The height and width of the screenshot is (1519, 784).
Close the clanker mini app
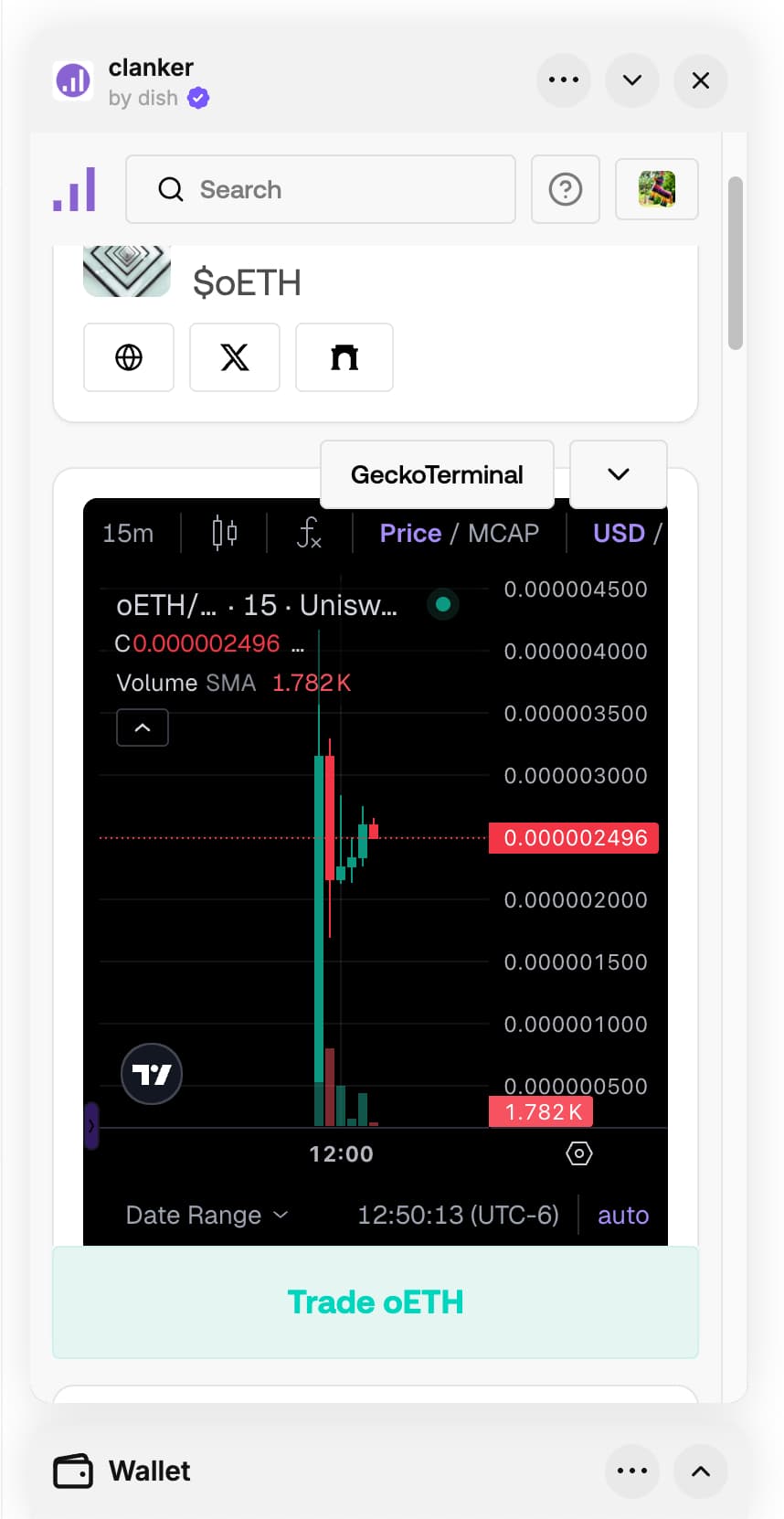tap(700, 80)
